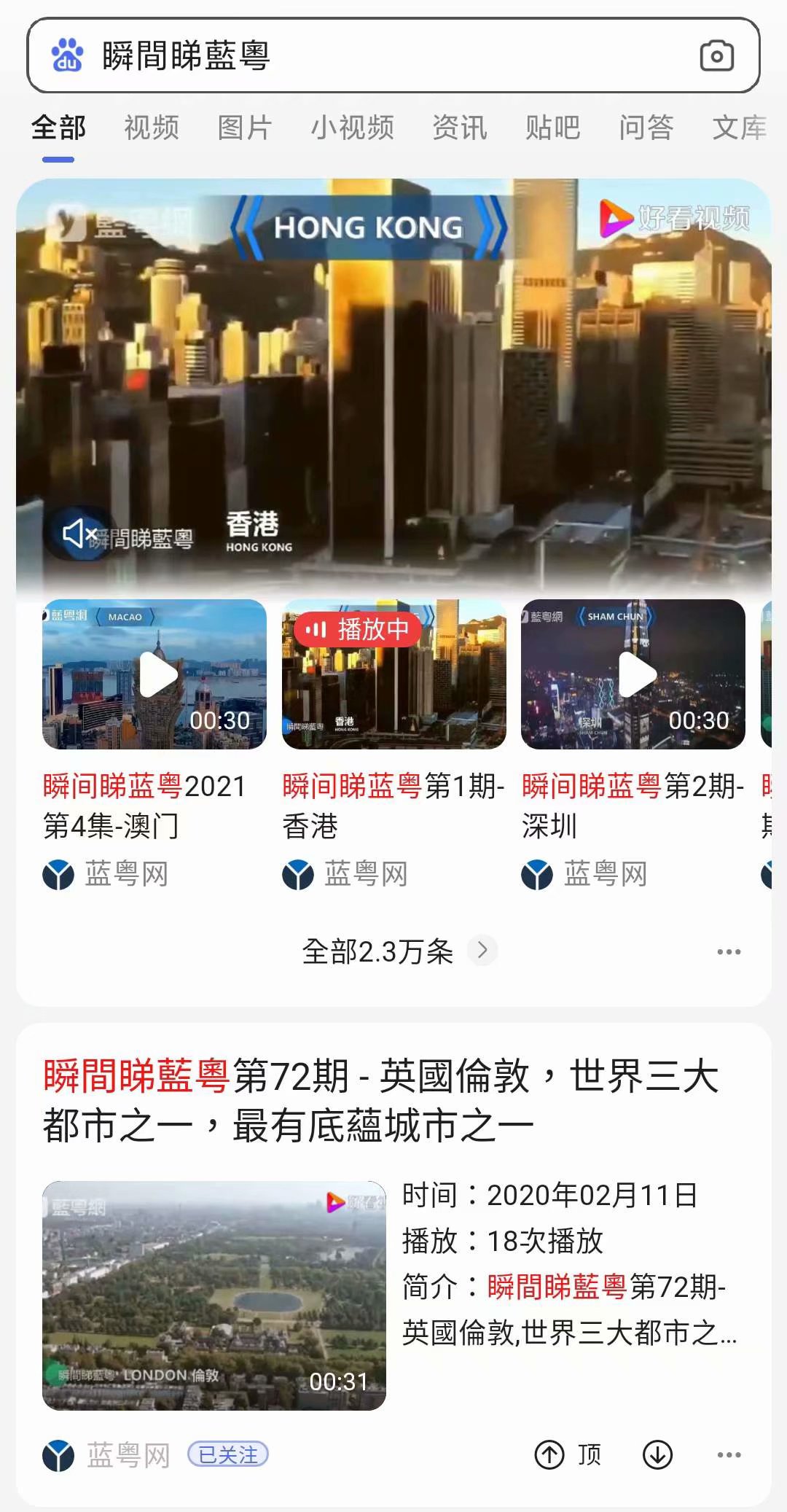Switch to the 文库 tab
Viewport: 787px width, 1512px height.
tap(739, 128)
